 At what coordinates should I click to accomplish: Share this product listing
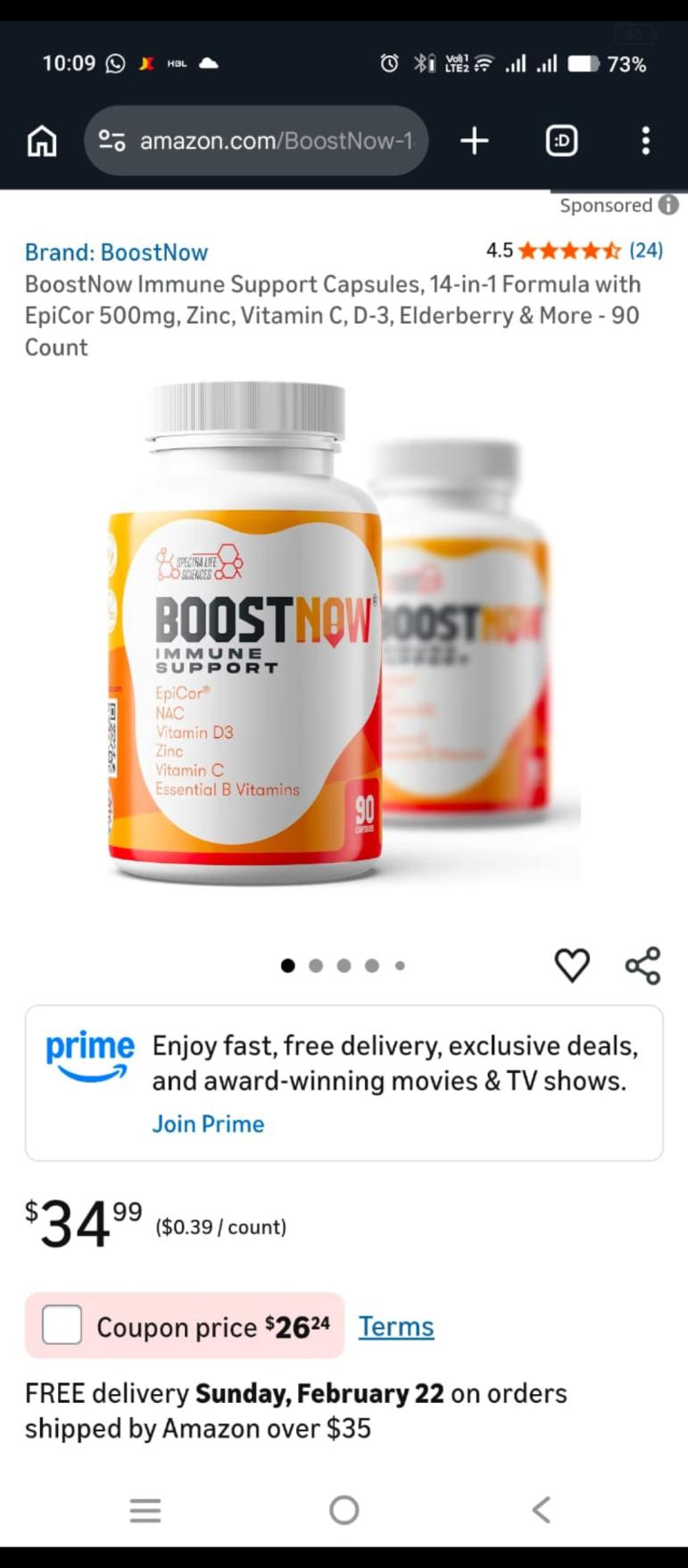pos(642,965)
